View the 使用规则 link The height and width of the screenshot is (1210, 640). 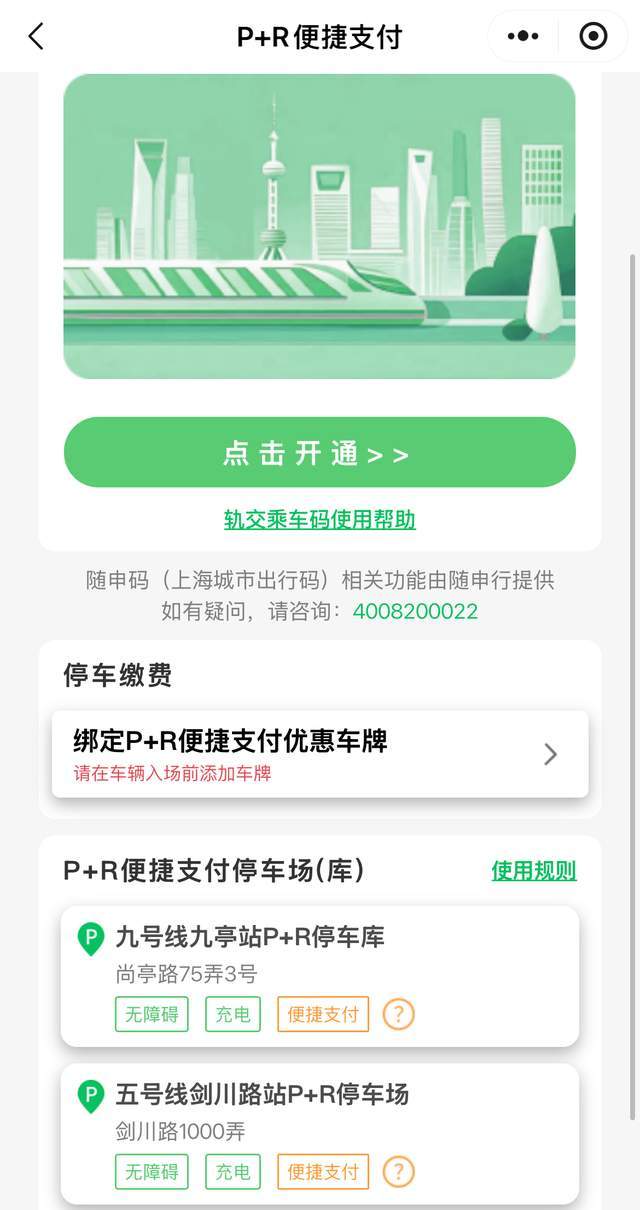tap(533, 871)
